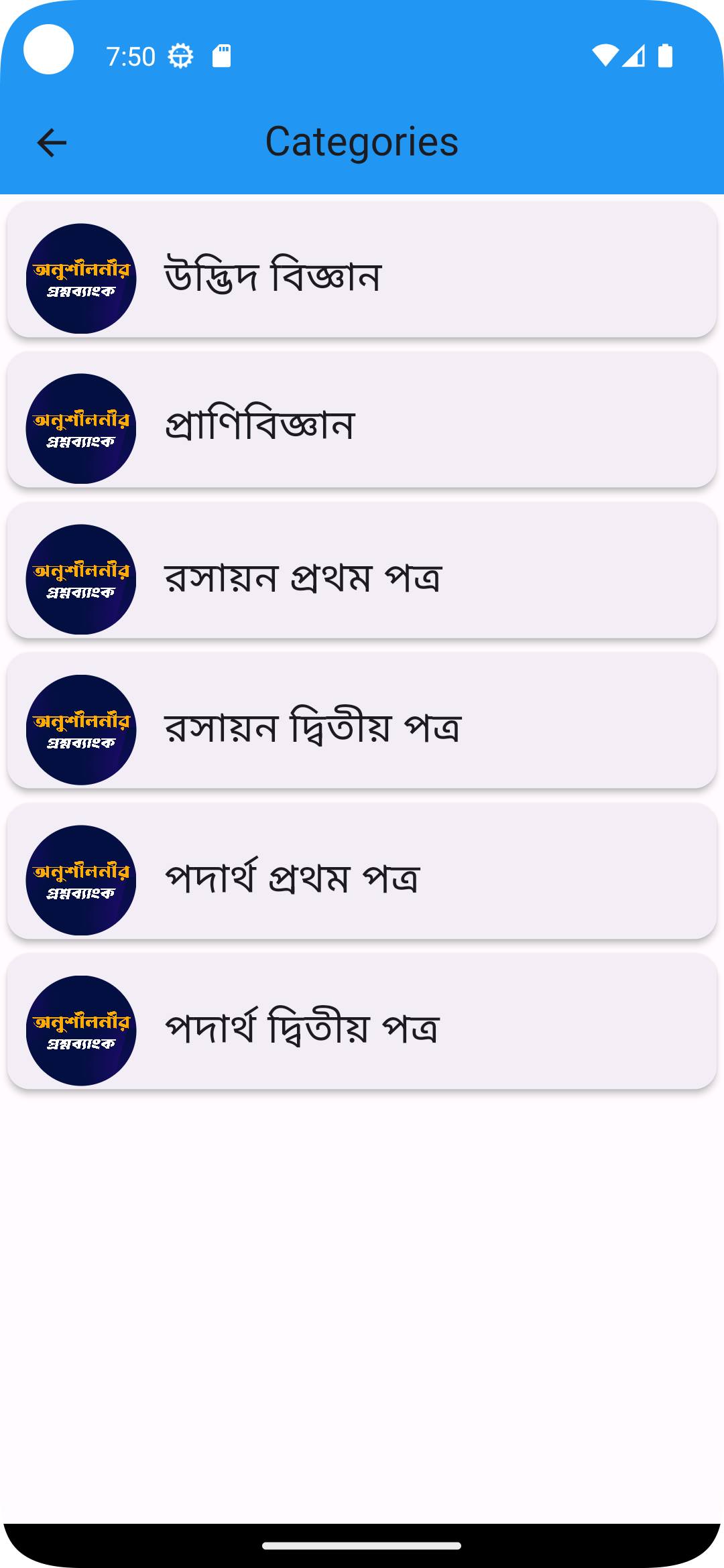Tap the logo next to রসায়ন দ্বিতীয় পত্র
The image size is (724, 1568).
[x=83, y=727]
